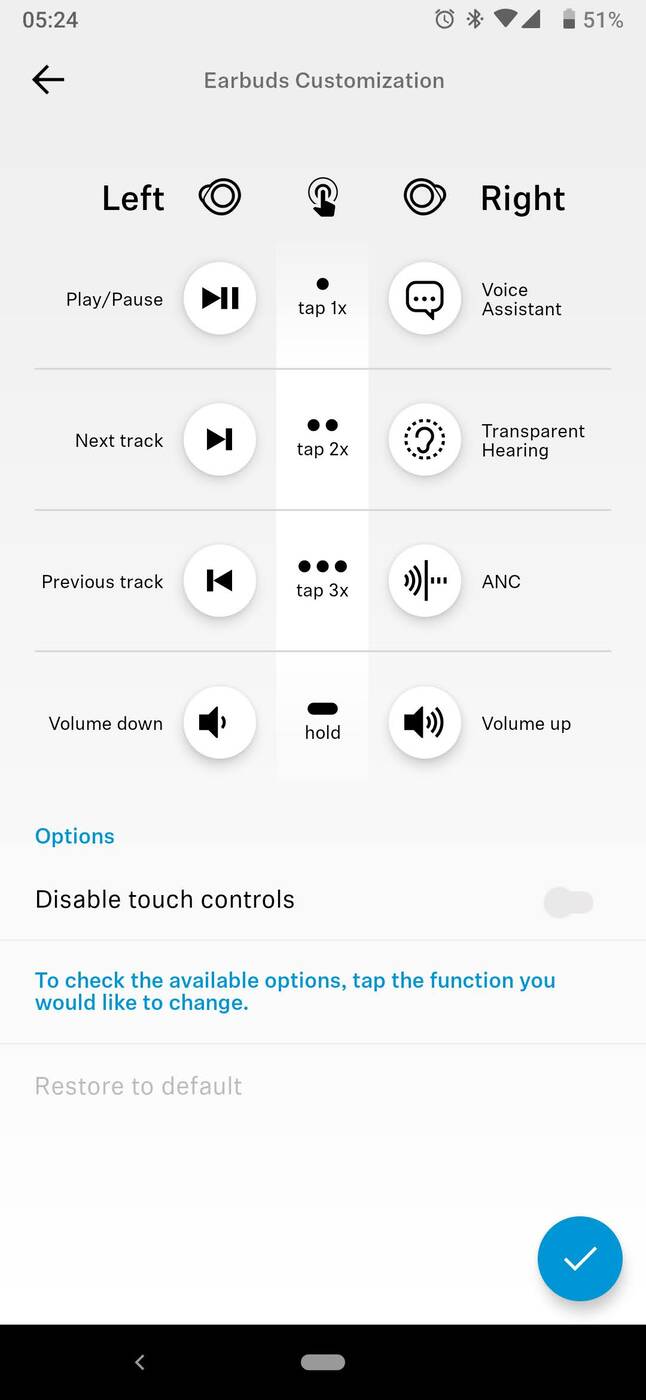Confirm changes with the checkmark button
Viewport: 646px width, 1400px height.
[580, 1259]
